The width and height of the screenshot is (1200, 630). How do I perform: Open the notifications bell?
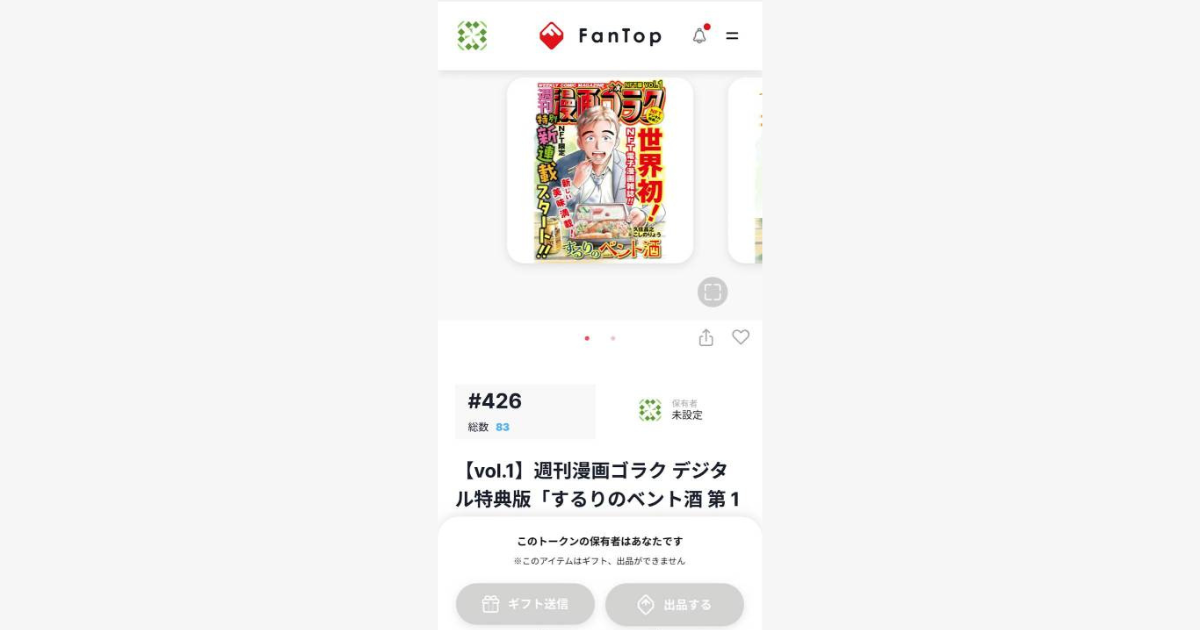[700, 36]
